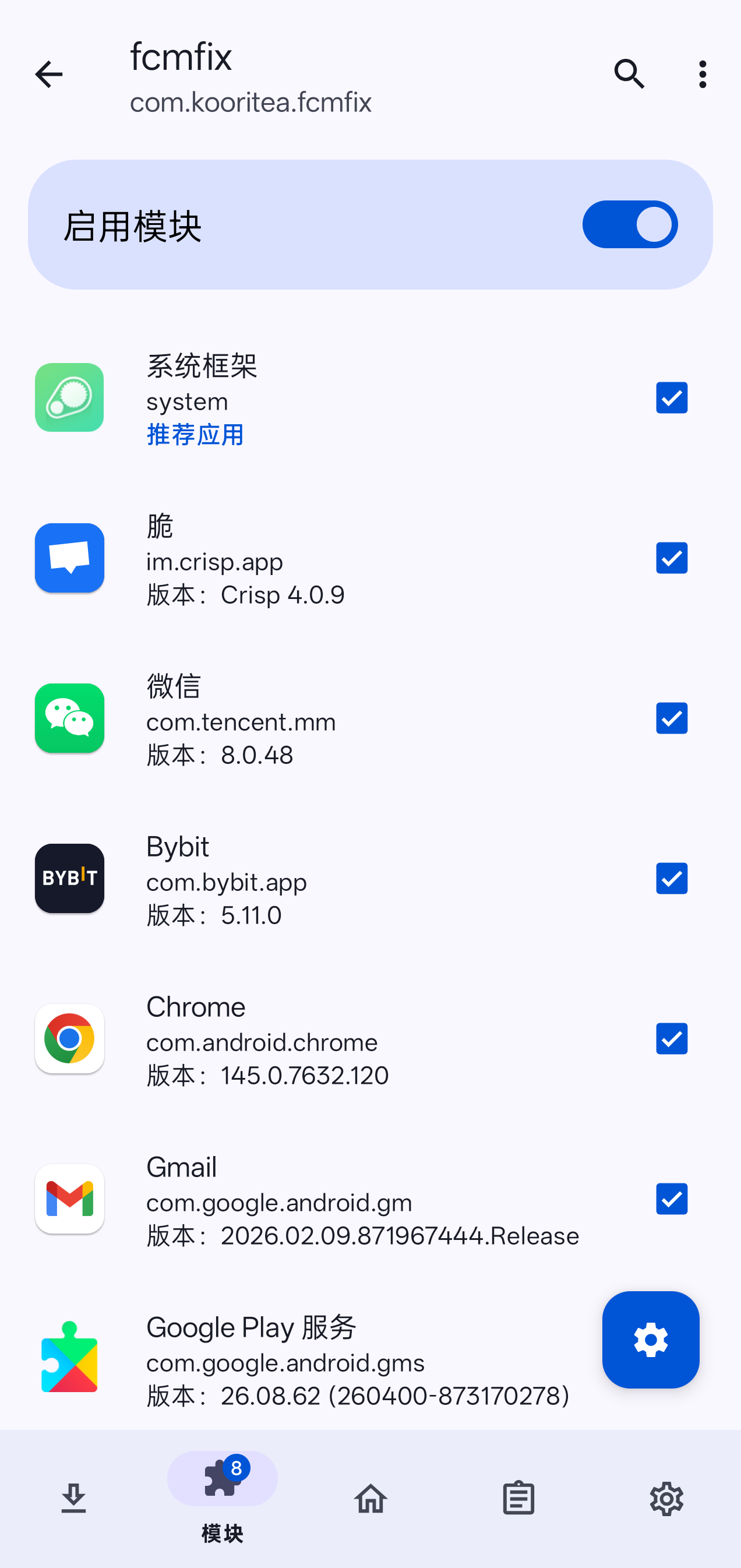This screenshot has width=741, height=1568.
Task: Uncheck the Chrome checkbox
Action: [x=671, y=1038]
